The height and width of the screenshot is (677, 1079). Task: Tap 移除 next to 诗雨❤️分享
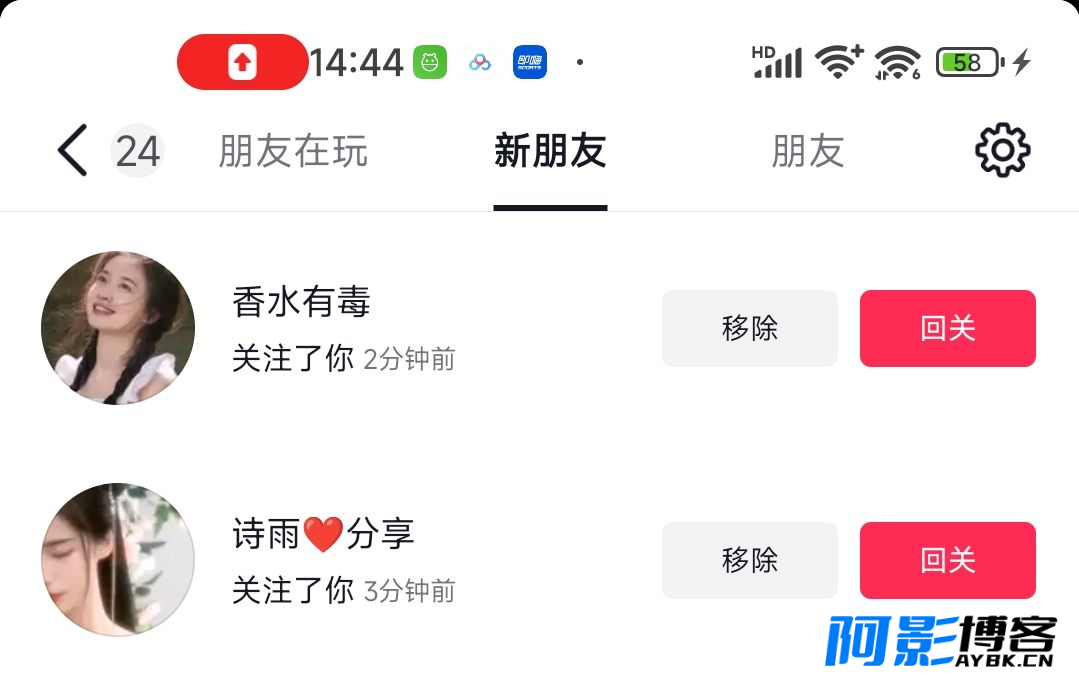(749, 560)
